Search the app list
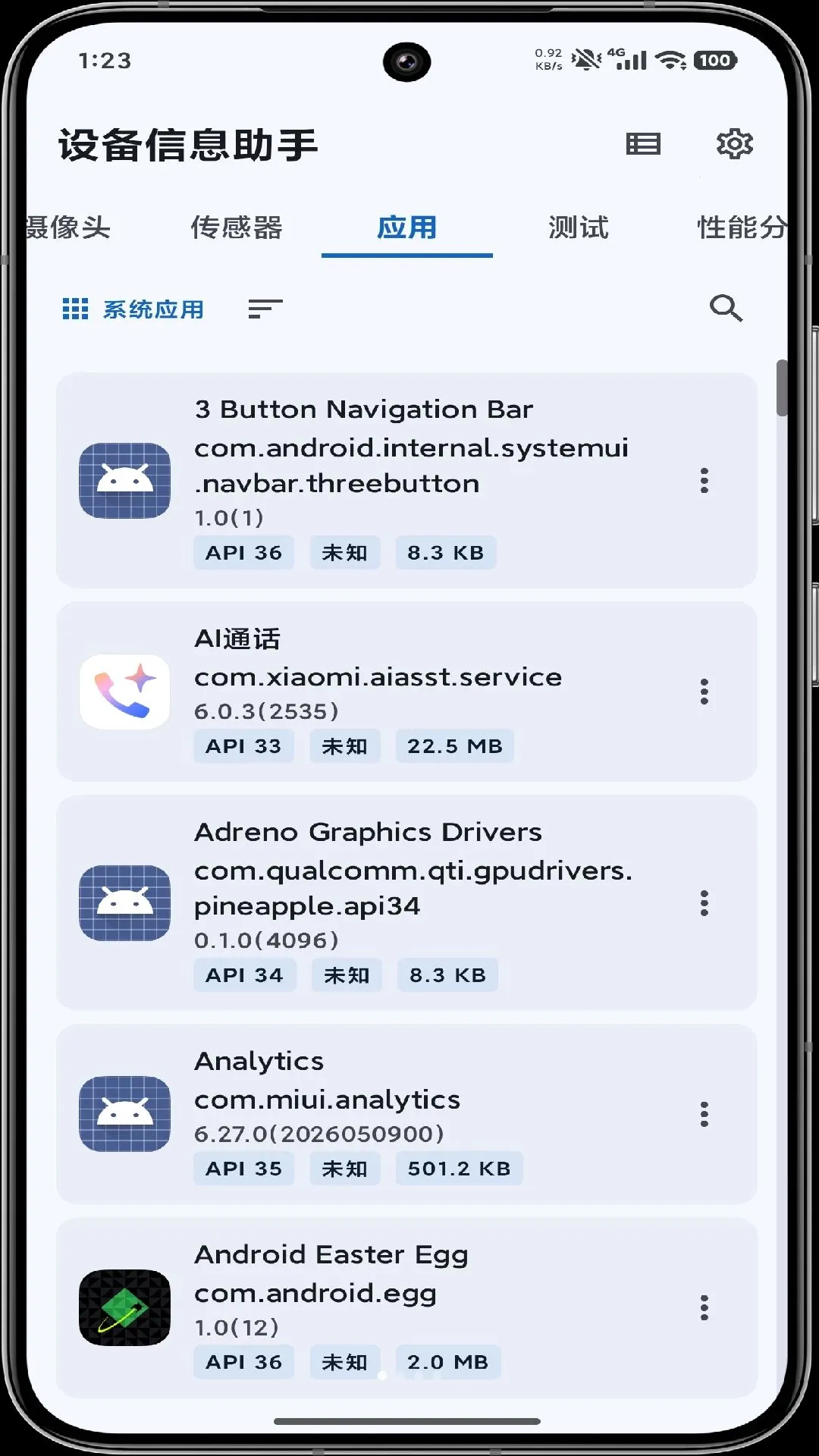 [726, 308]
